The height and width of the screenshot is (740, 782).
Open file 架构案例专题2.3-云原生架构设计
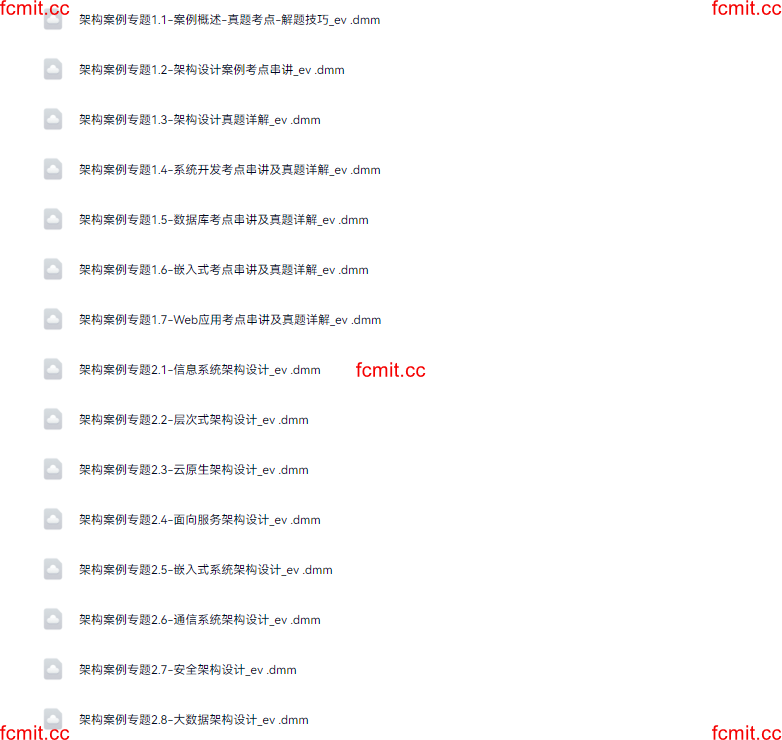click(x=193, y=470)
